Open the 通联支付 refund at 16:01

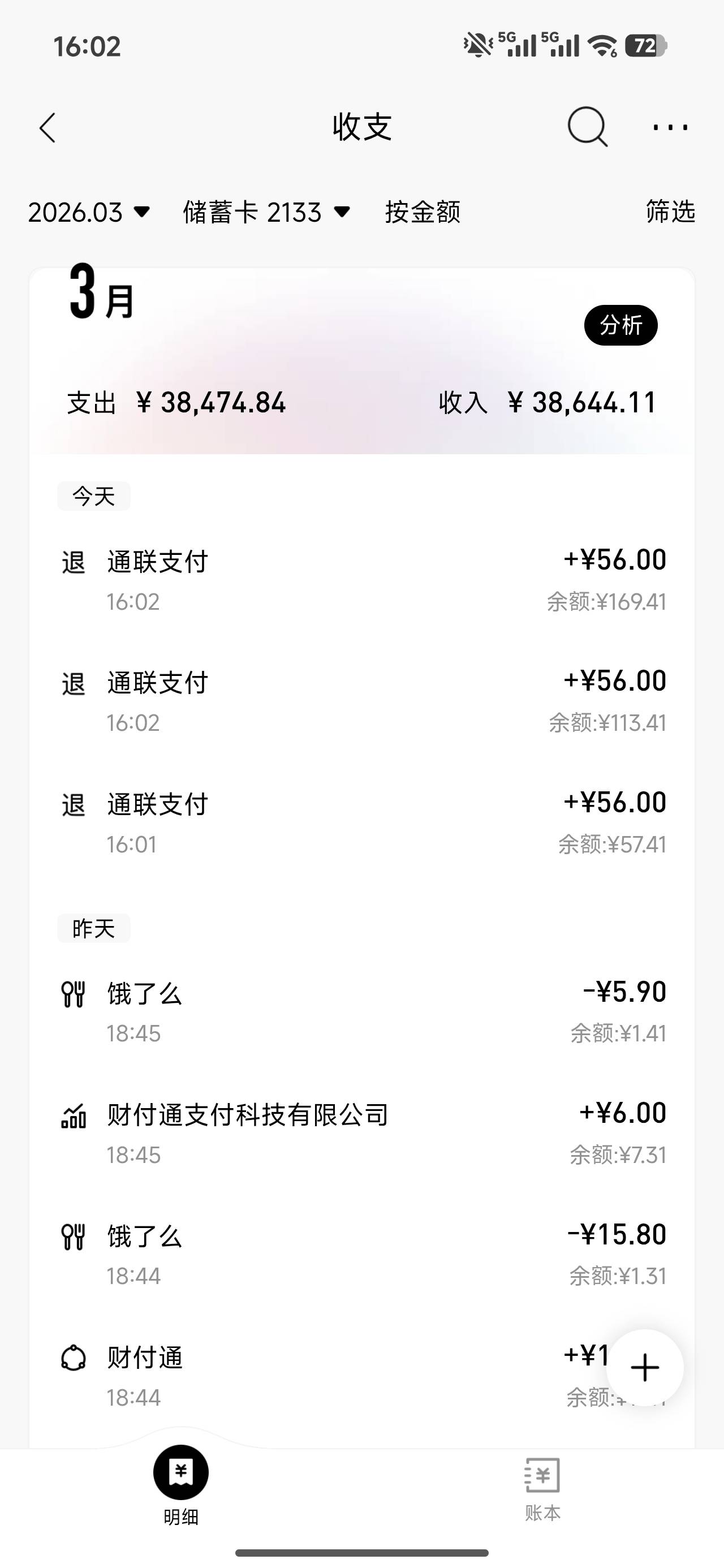pos(361,822)
